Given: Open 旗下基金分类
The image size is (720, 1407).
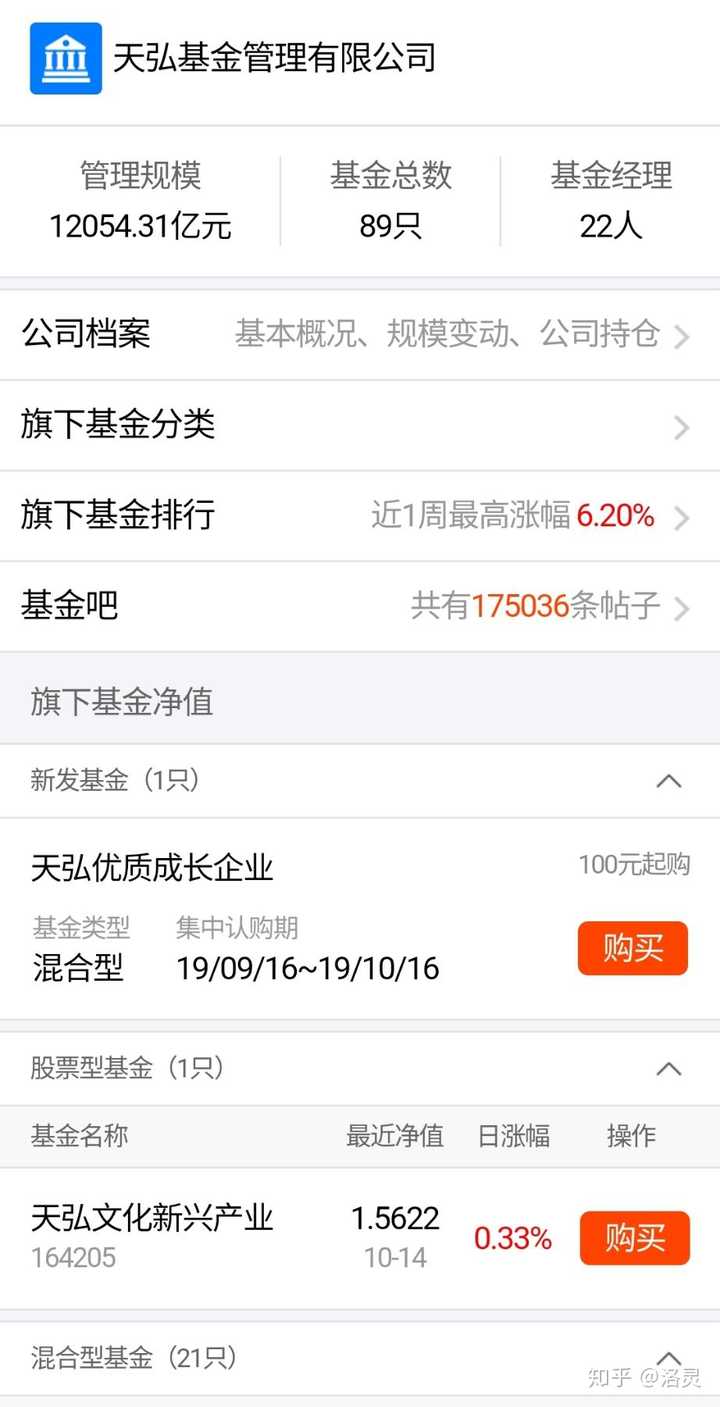Looking at the screenshot, I should 360,425.
